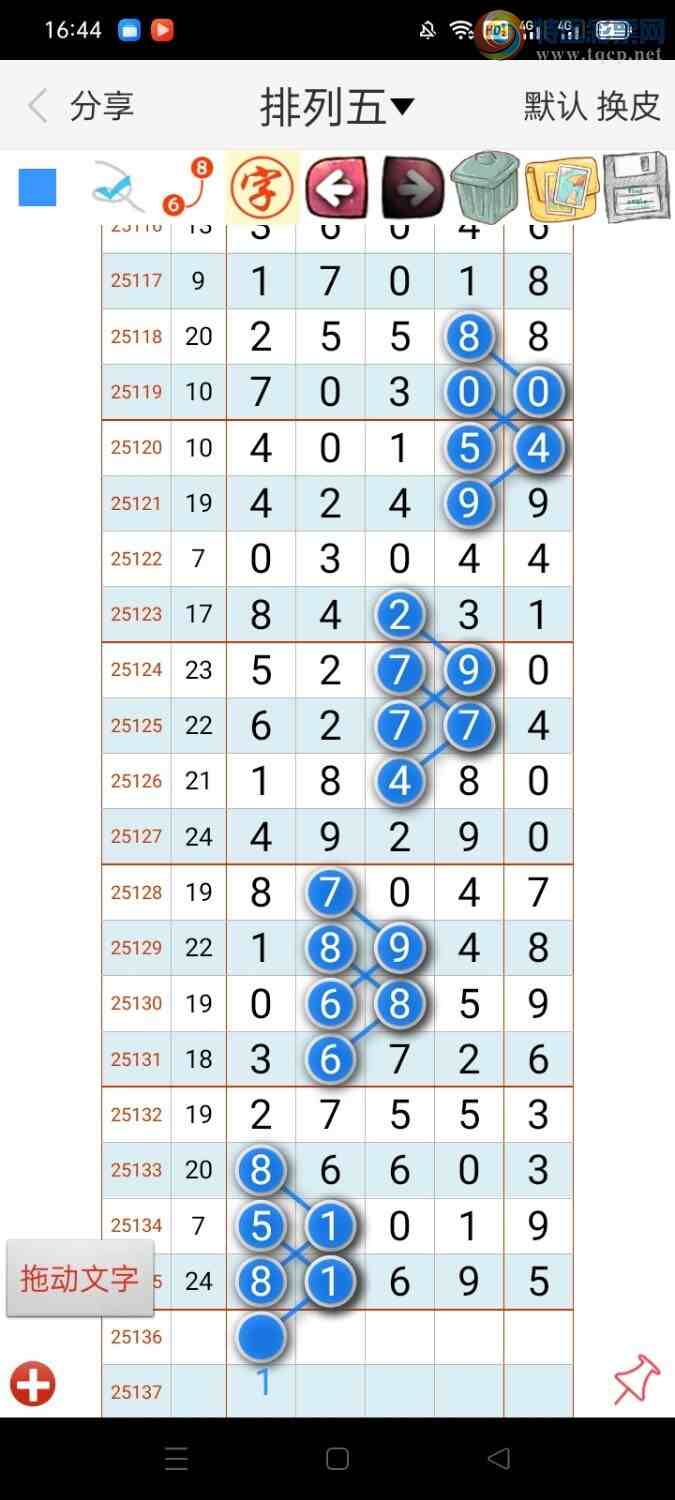Select the connected number balls tool

189,188
